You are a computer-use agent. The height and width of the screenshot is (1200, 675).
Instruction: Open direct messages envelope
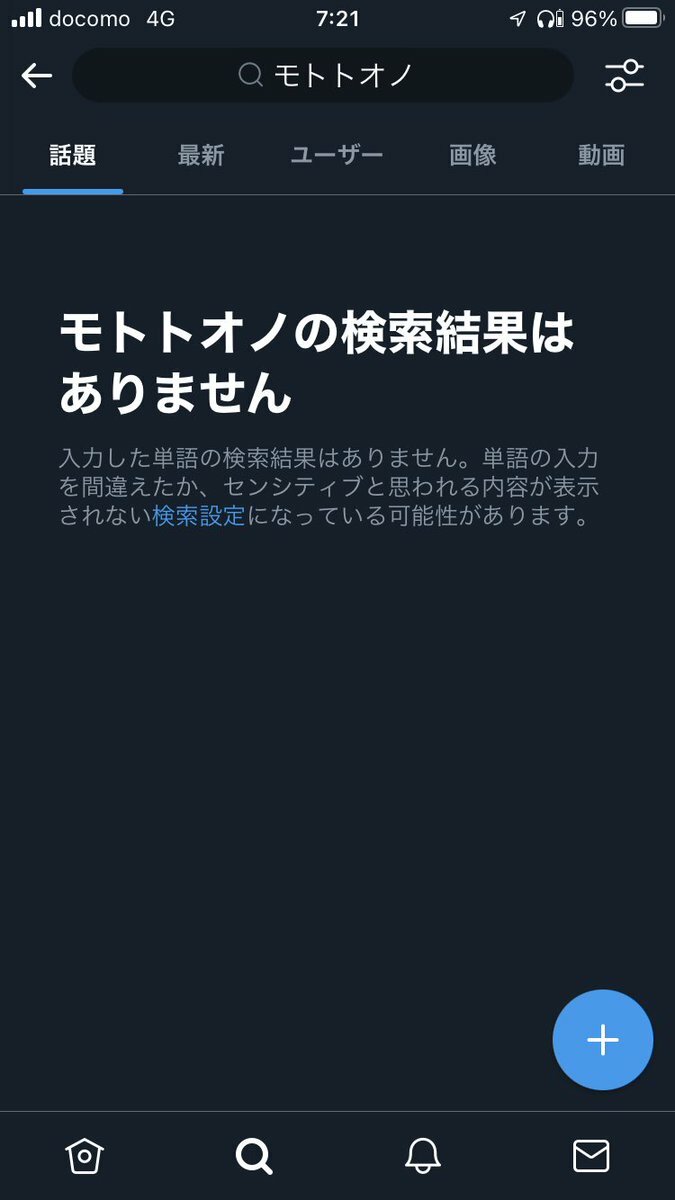pos(591,1156)
